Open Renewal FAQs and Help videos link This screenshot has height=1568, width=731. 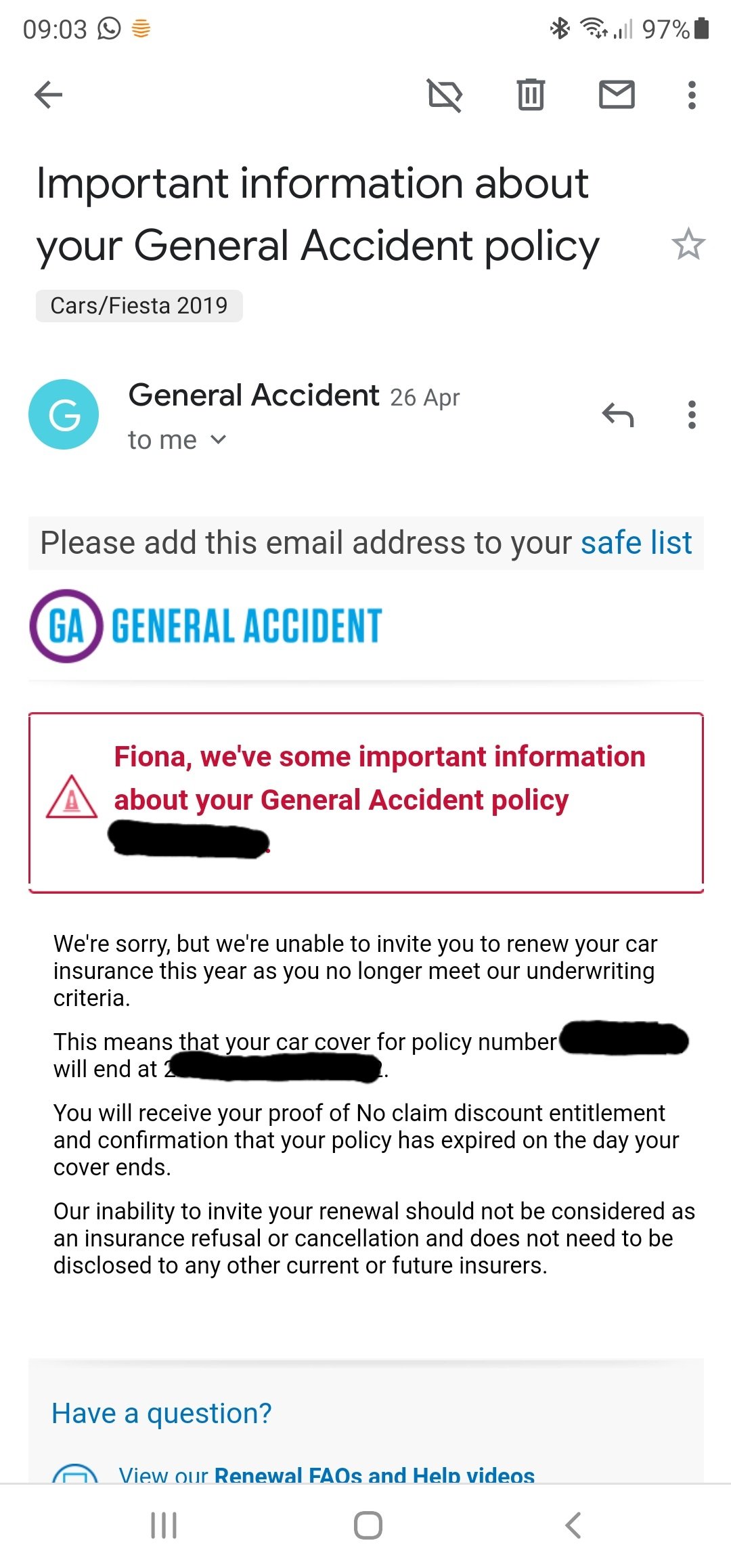coord(374,1474)
